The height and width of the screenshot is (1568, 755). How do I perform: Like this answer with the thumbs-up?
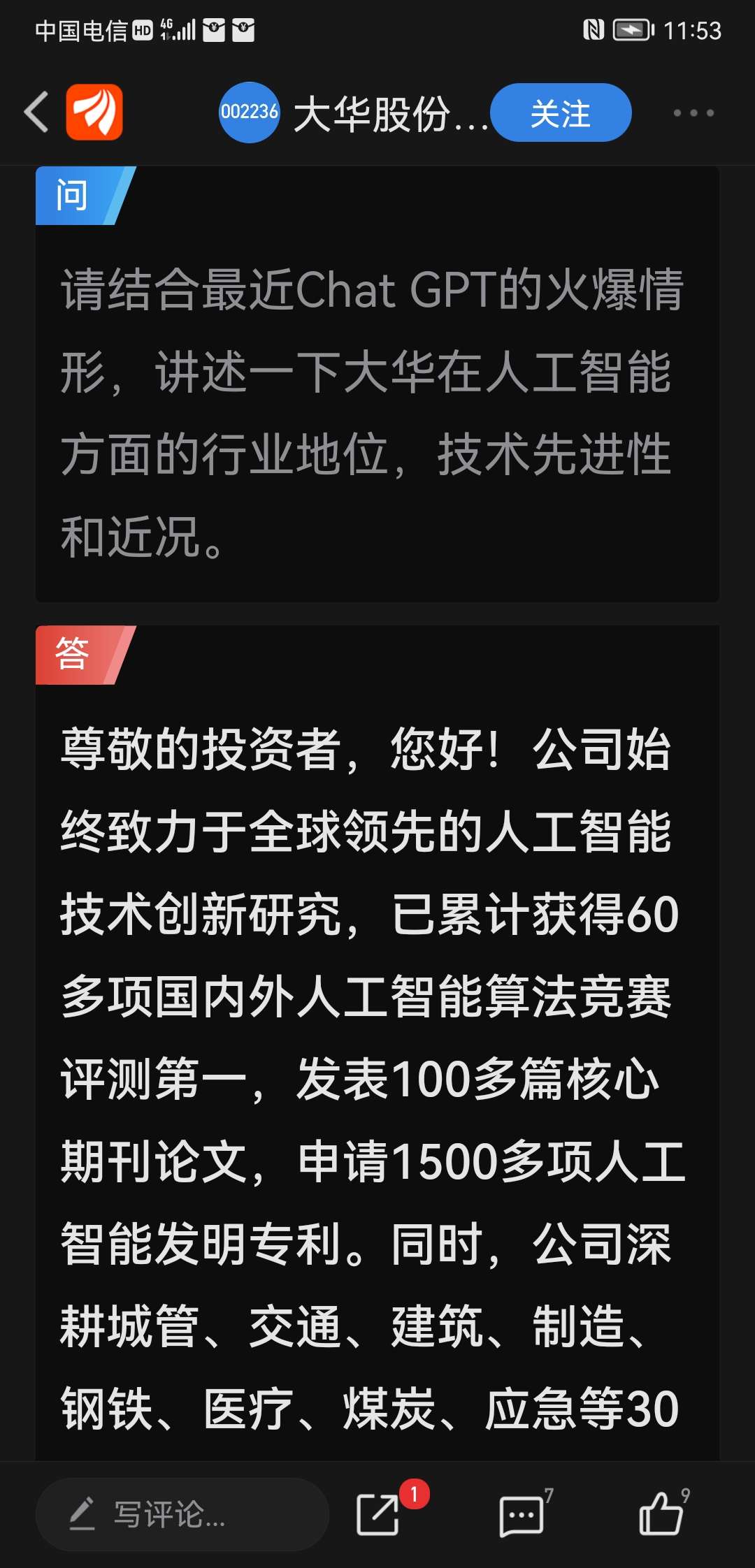click(661, 1513)
